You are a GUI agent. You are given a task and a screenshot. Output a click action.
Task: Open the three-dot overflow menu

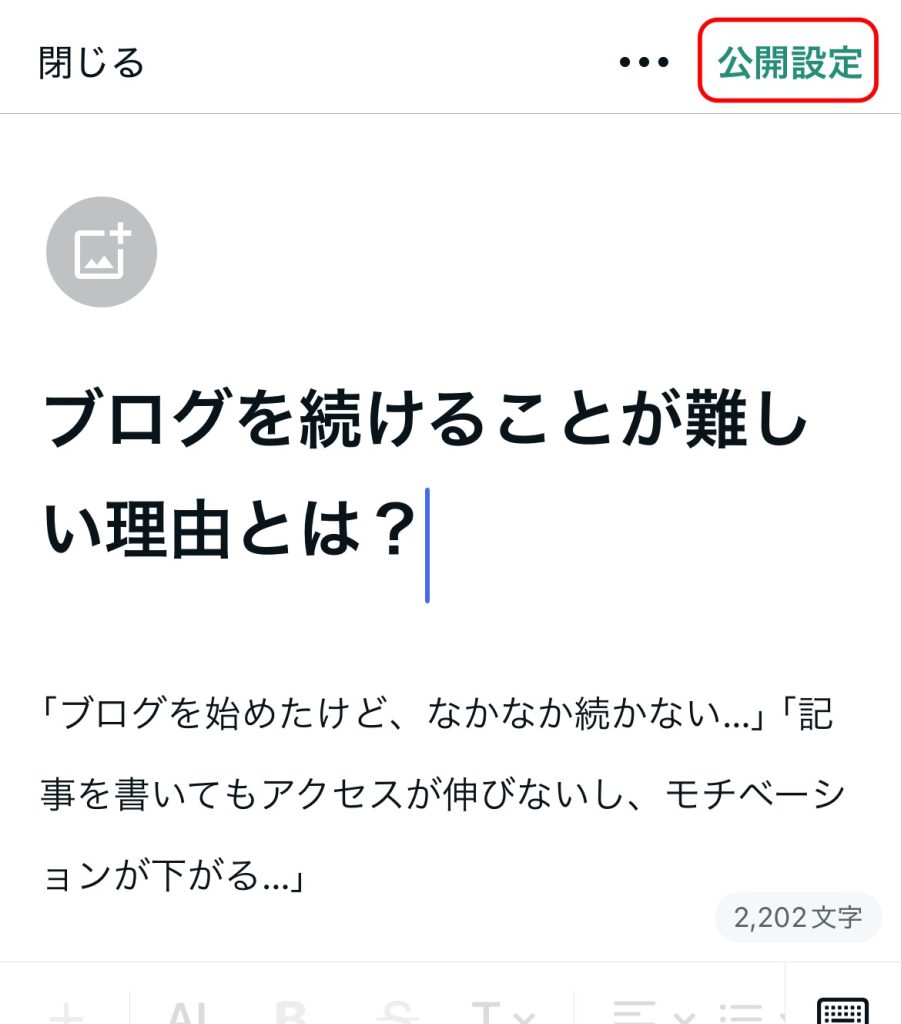pyautogui.click(x=643, y=62)
